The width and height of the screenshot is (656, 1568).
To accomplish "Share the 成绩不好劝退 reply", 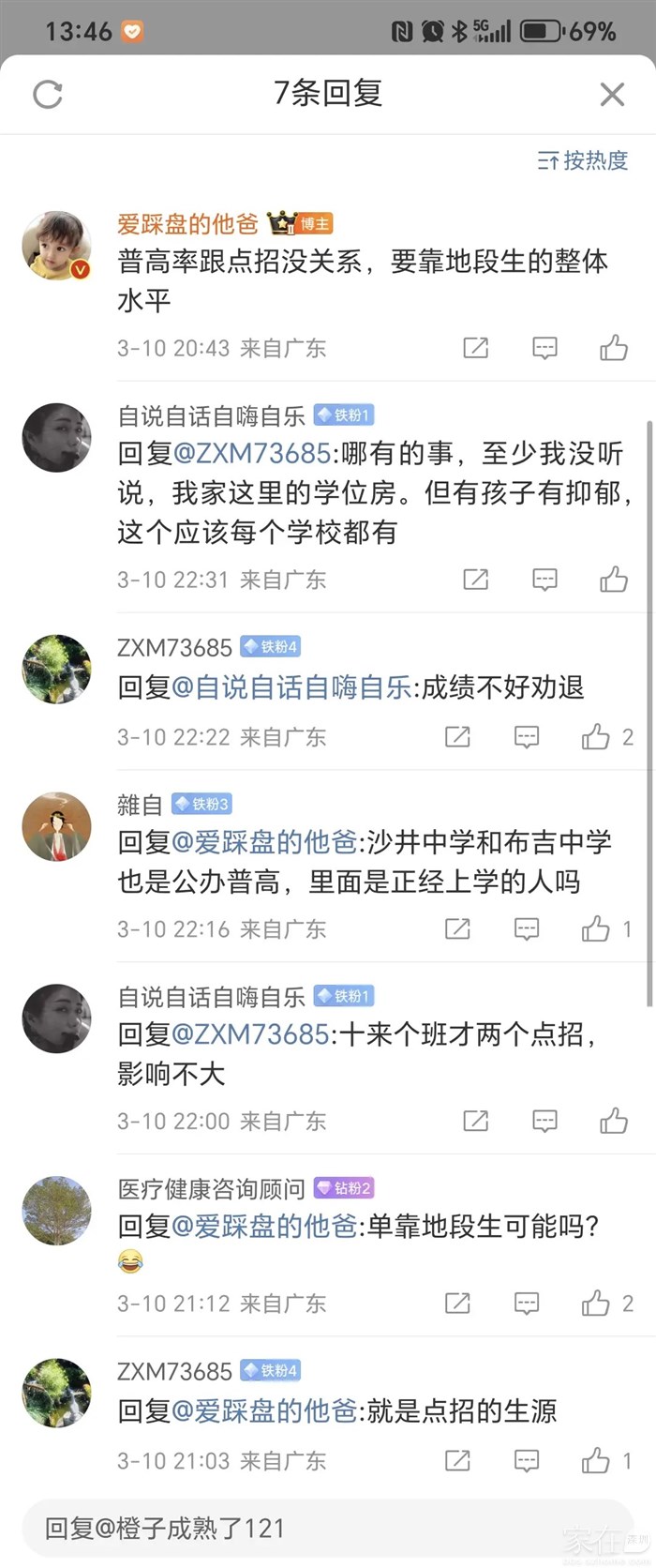I will pyautogui.click(x=457, y=737).
